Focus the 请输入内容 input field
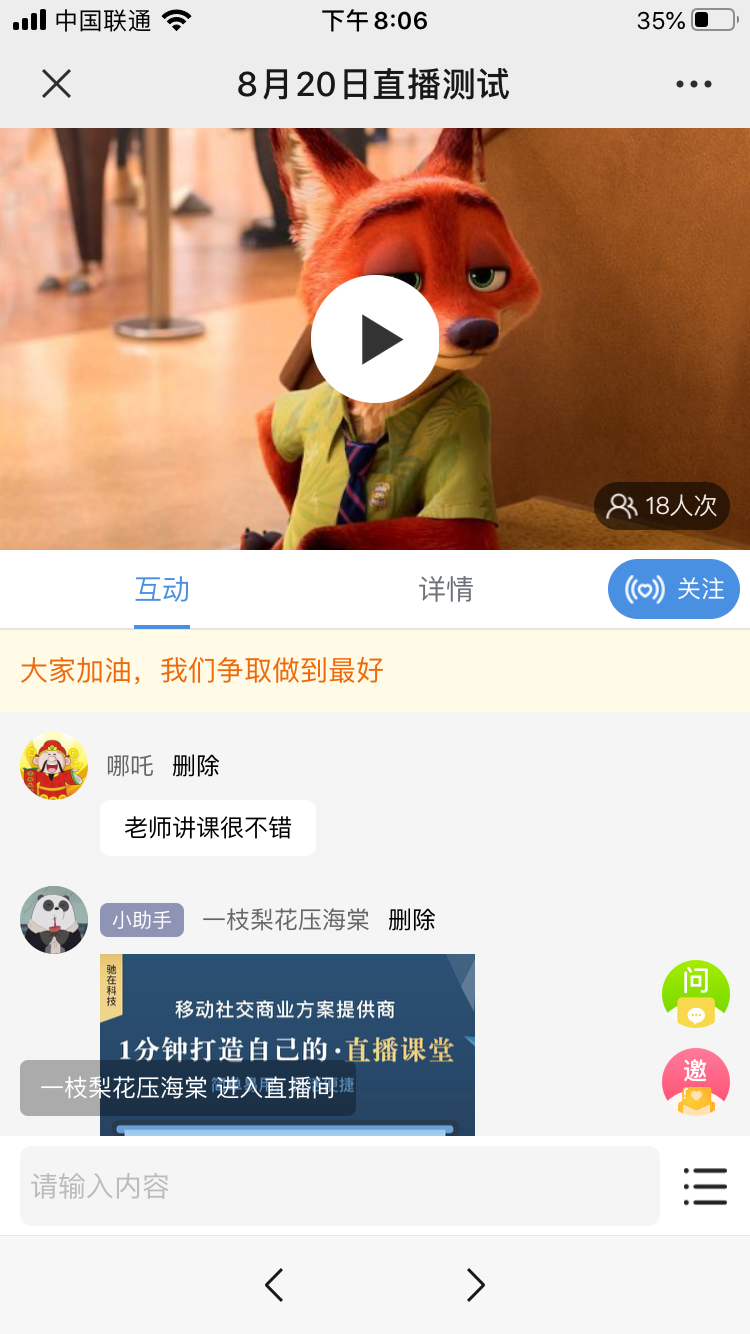The height and width of the screenshot is (1334, 750). click(x=340, y=1186)
